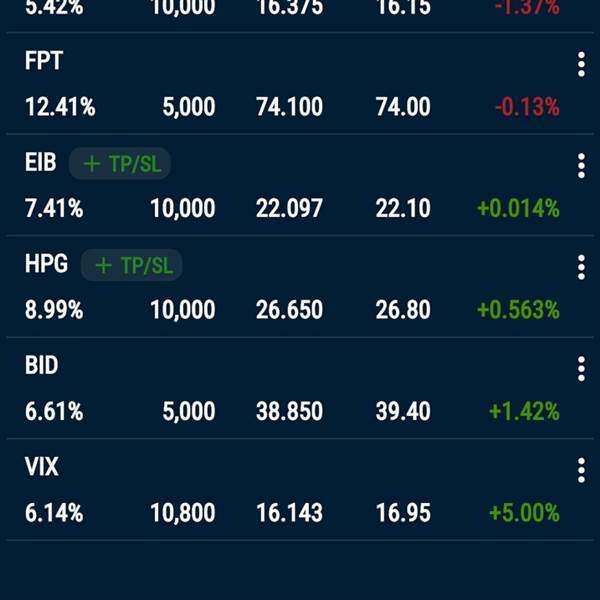View details of the BID holding
This screenshot has width=600, height=600.
290,389
